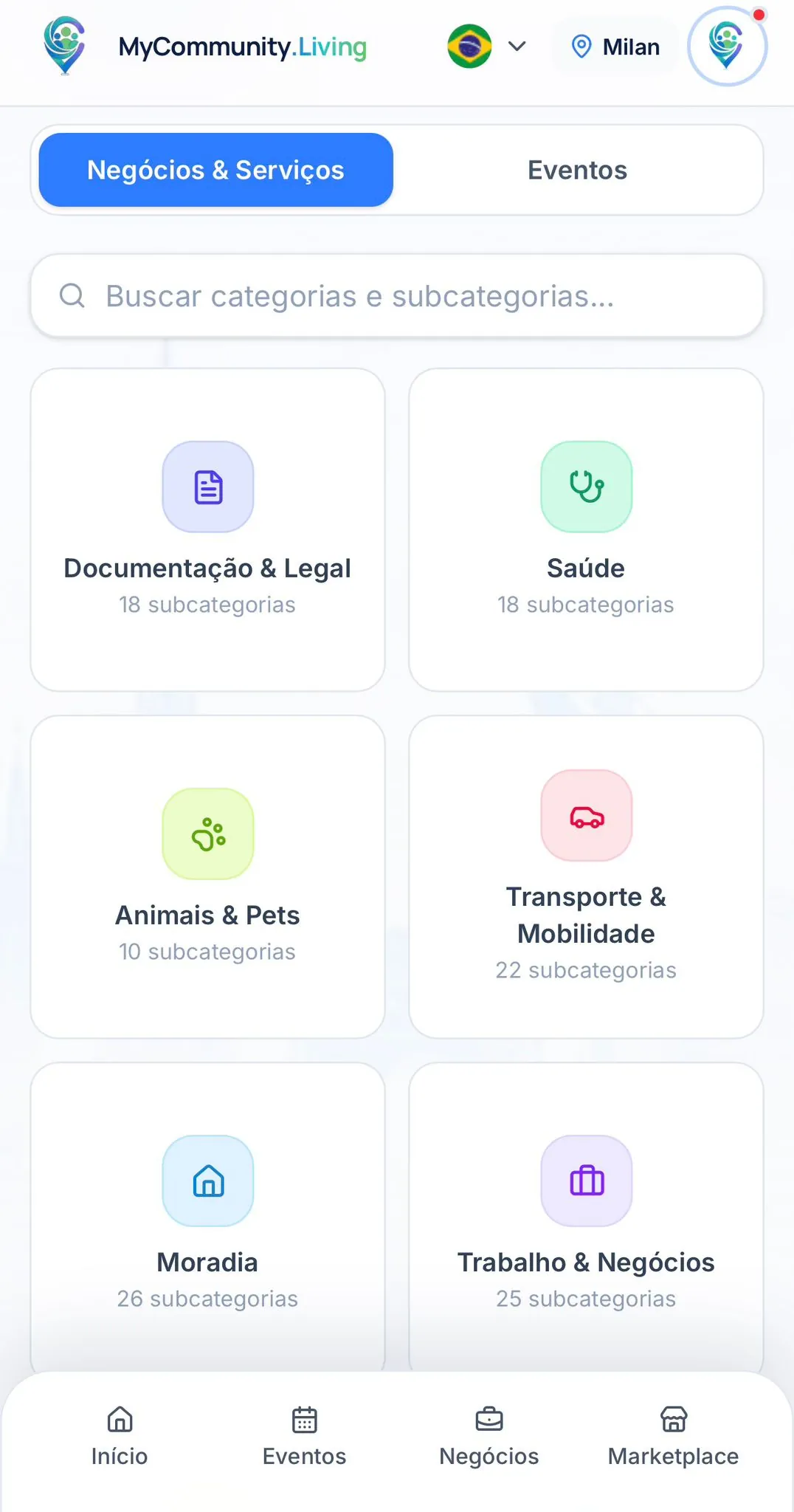Click the Moradia house icon
This screenshot has width=794, height=1512.
tap(208, 1181)
